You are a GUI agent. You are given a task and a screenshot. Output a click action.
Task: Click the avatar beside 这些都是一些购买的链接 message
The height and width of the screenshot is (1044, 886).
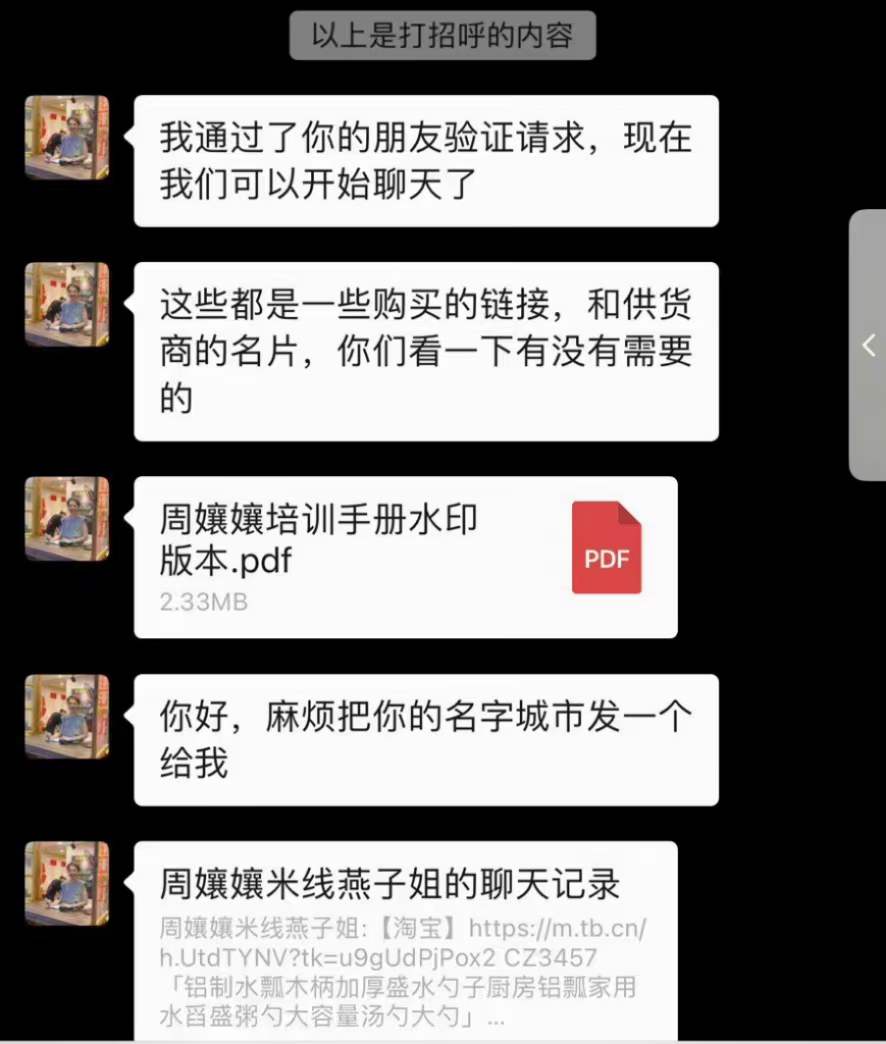click(66, 305)
